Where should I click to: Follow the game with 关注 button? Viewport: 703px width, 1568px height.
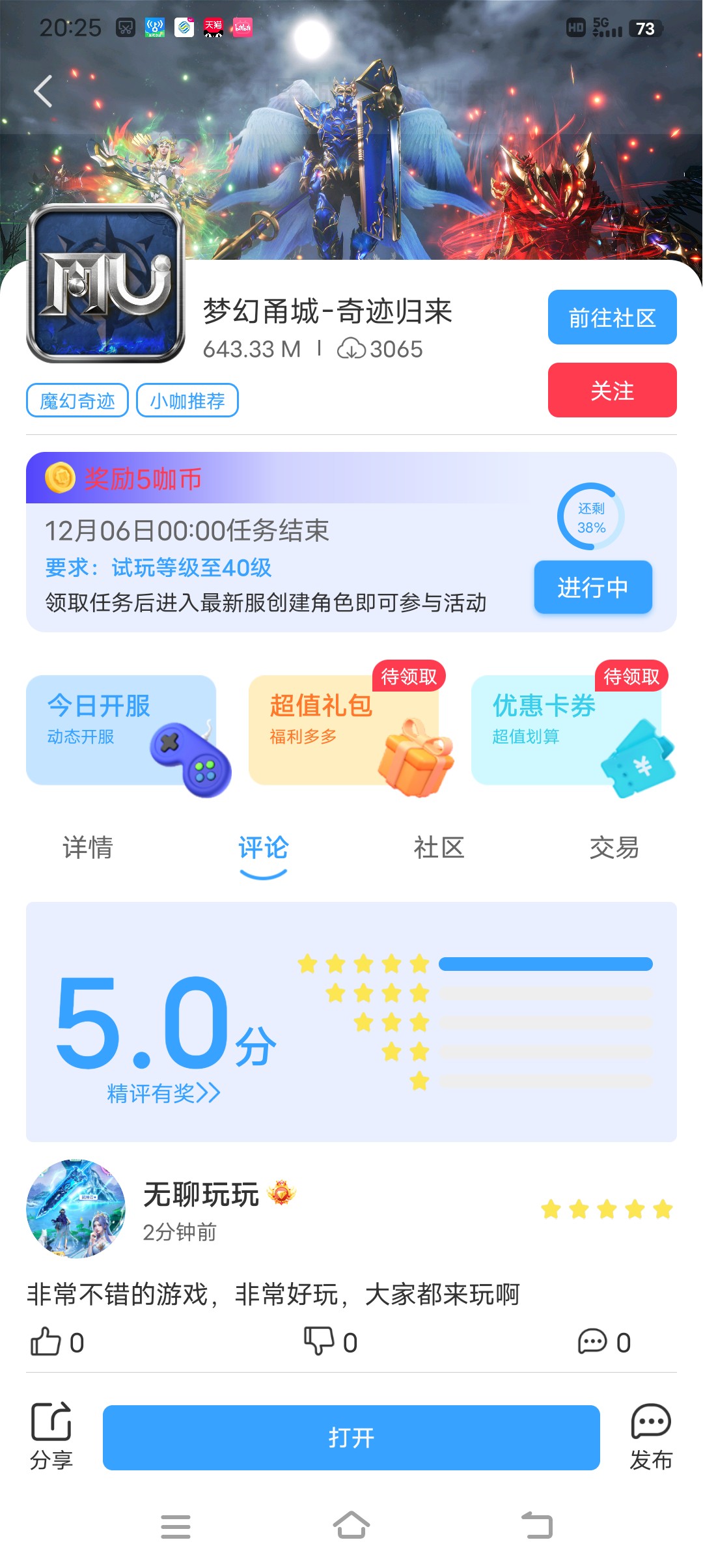tap(612, 391)
